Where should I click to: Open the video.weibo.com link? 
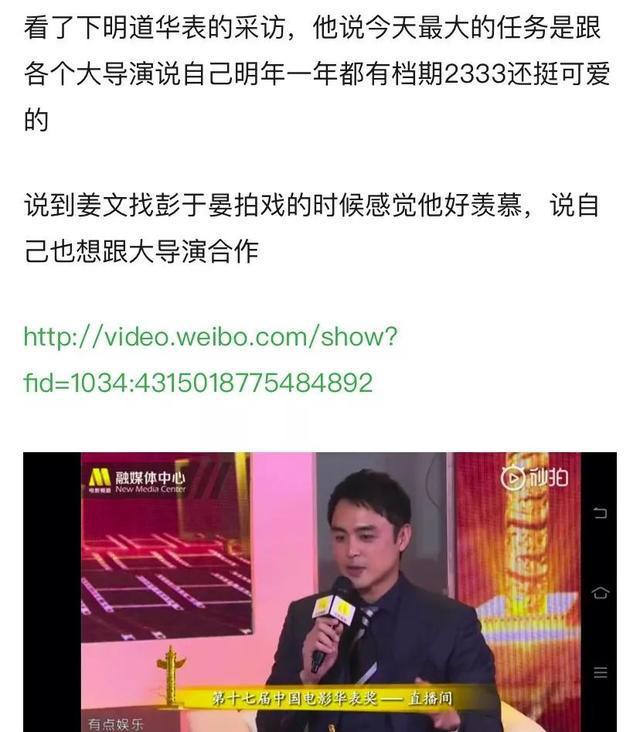(210, 337)
